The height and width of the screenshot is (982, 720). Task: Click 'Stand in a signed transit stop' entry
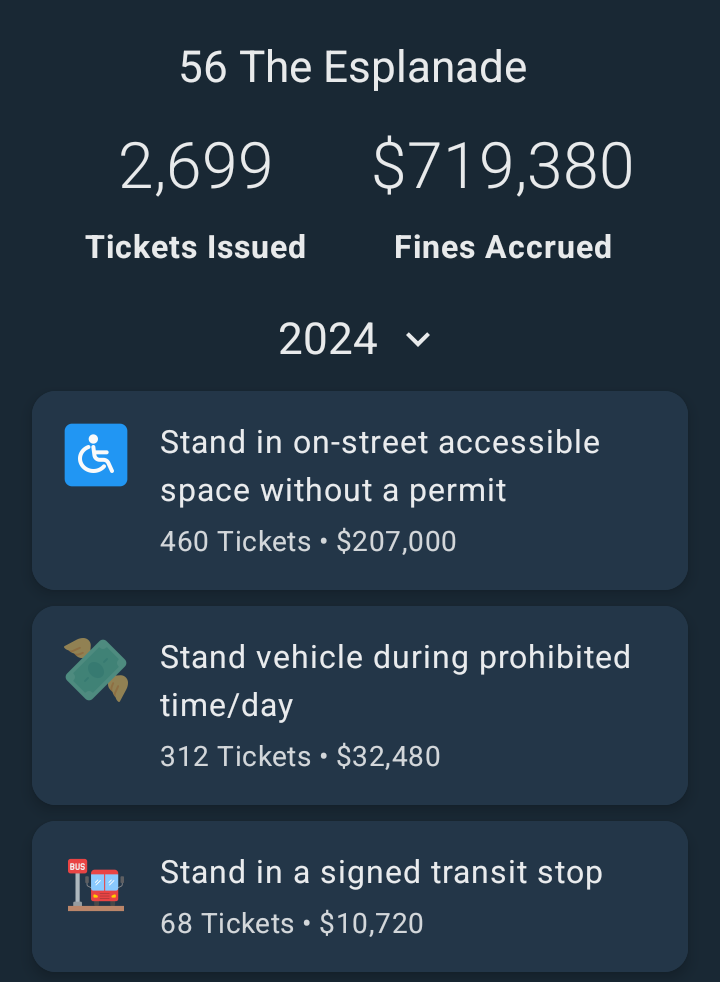pos(381,872)
